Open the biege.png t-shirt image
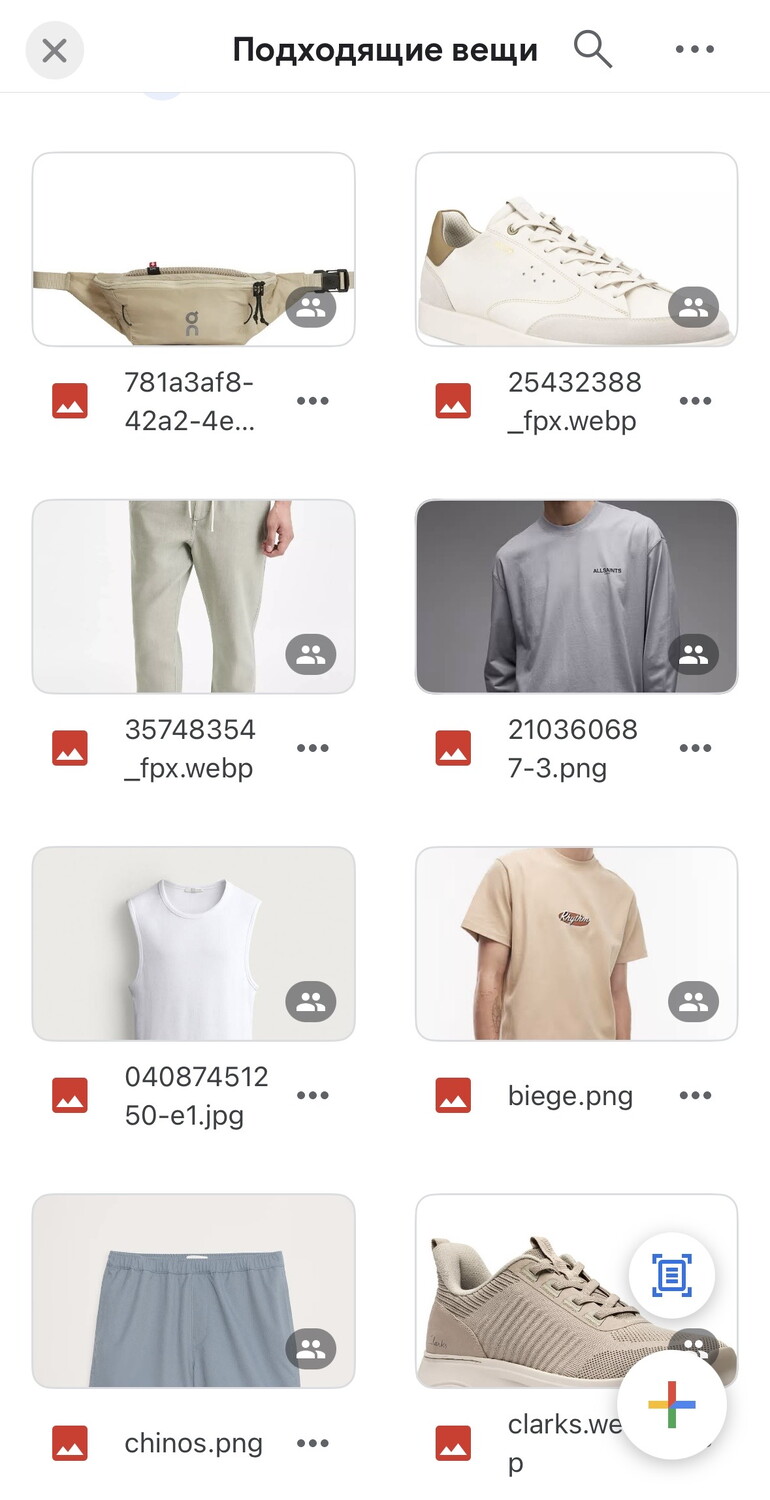770x1500 pixels. tap(576, 943)
